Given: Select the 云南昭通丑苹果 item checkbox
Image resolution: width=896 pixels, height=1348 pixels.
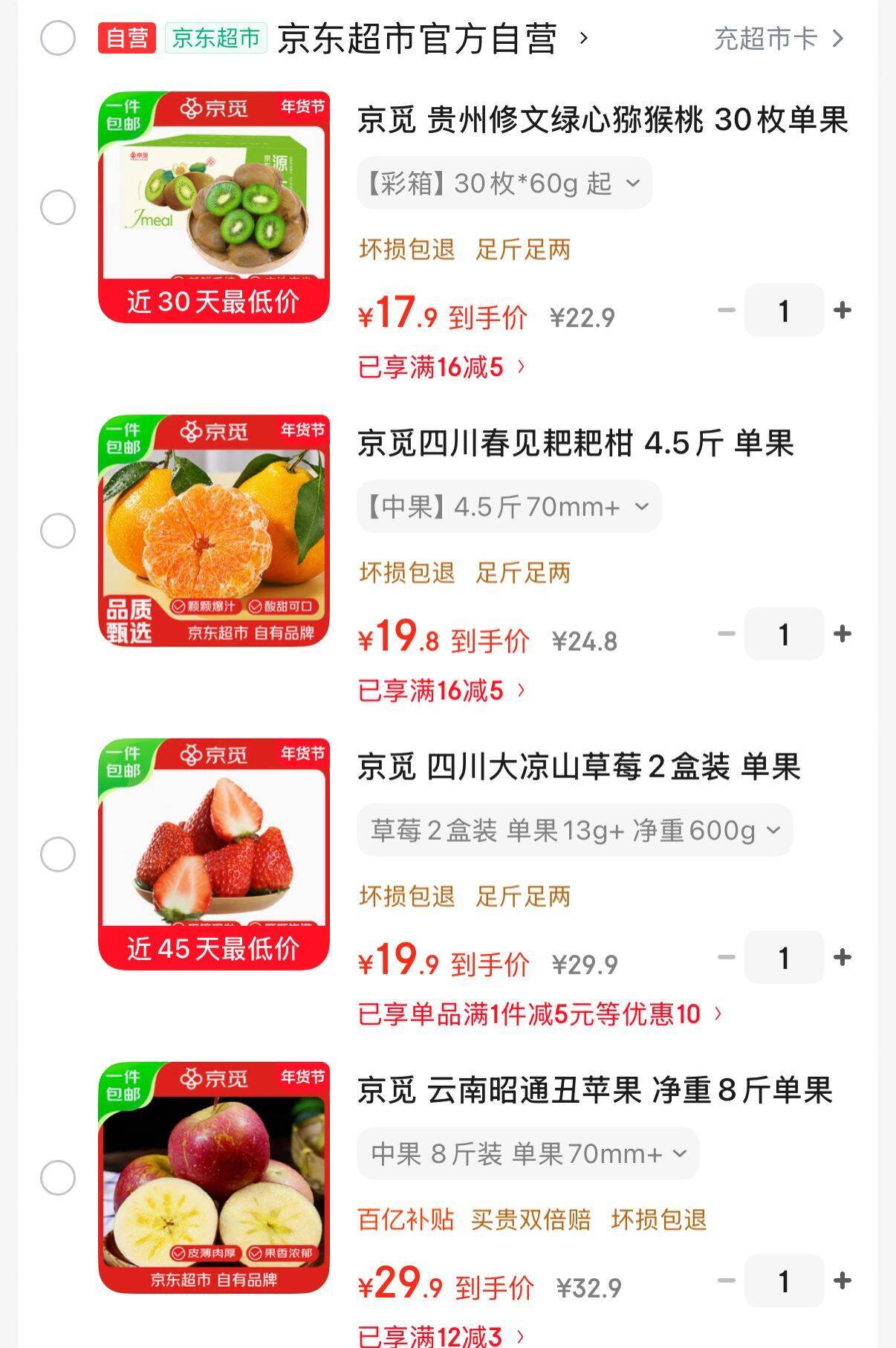Looking at the screenshot, I should coord(58,1178).
